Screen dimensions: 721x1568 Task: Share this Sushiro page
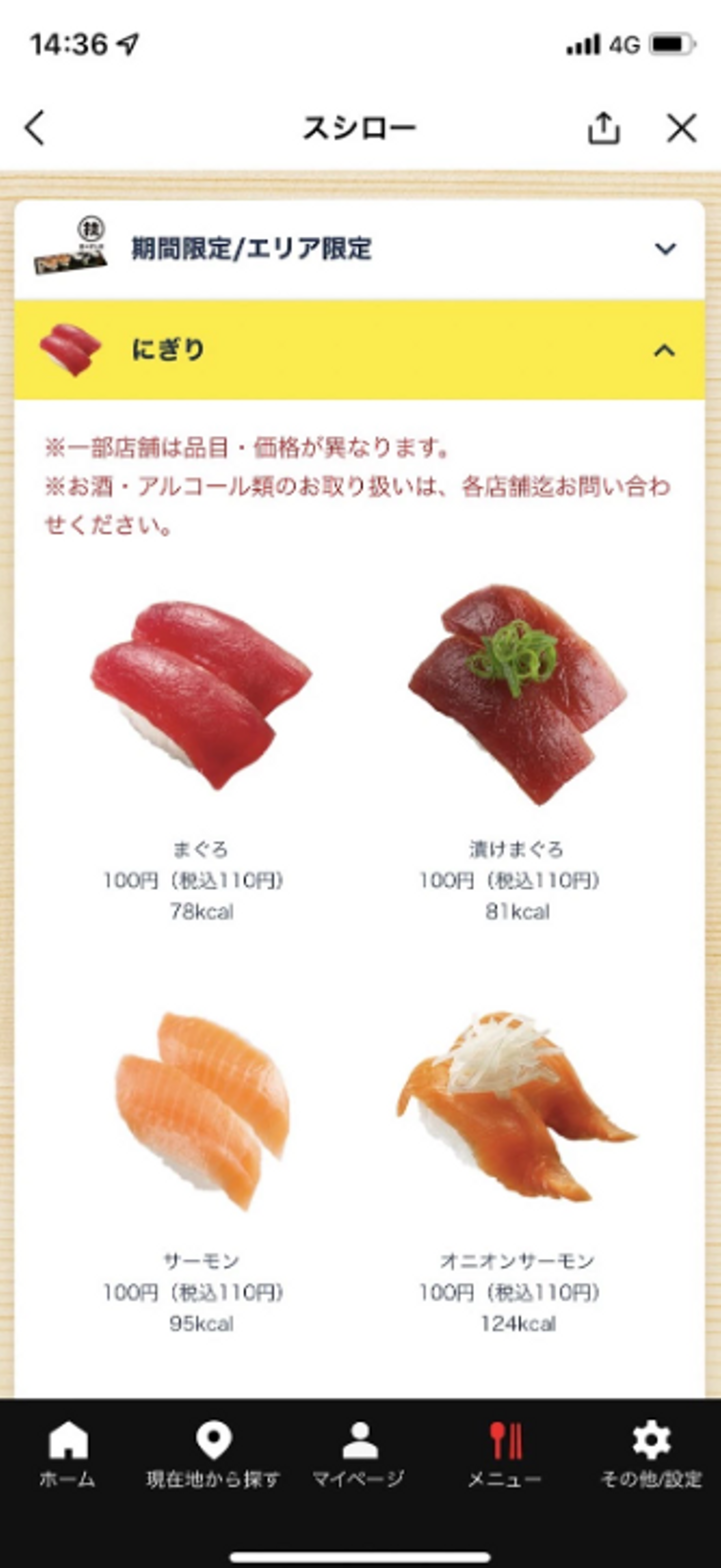tap(603, 128)
